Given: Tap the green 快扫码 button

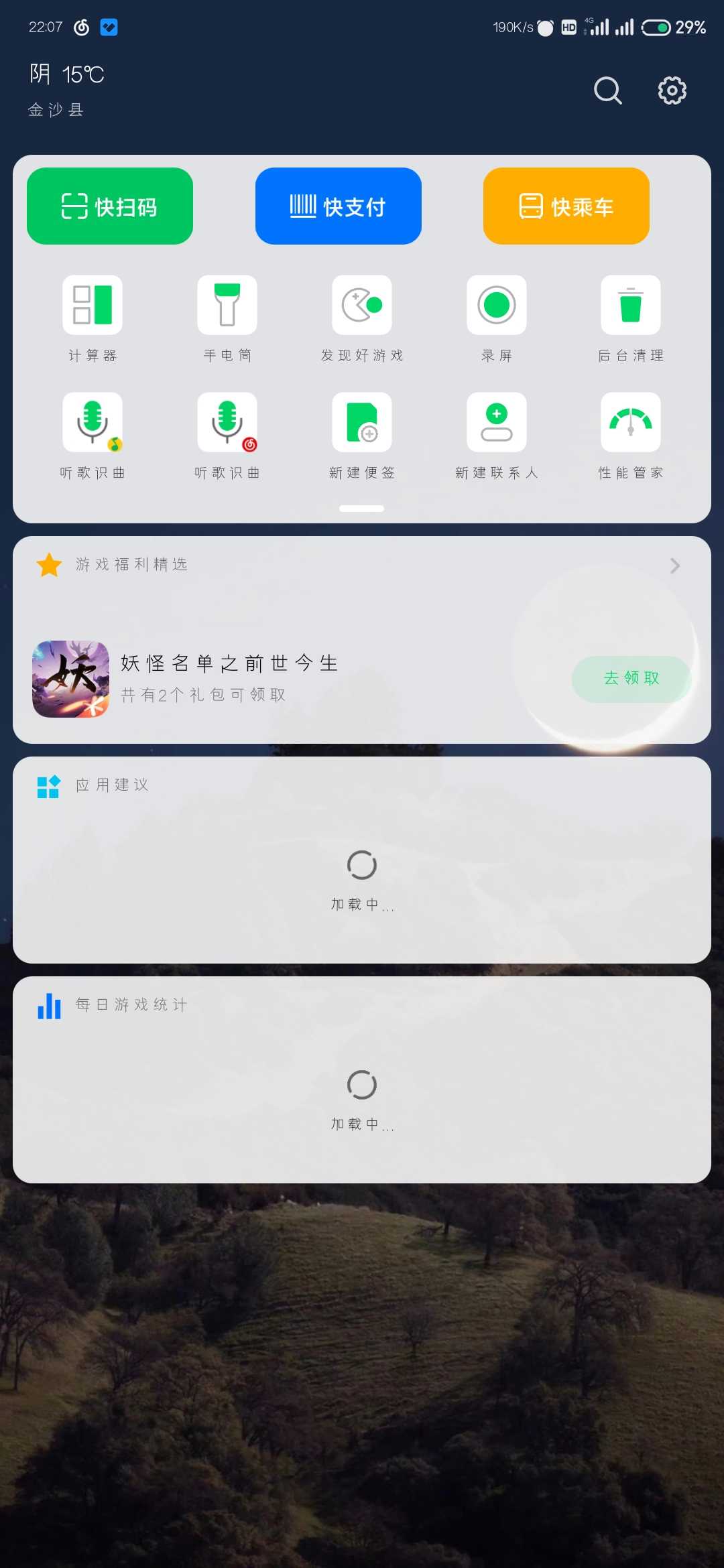Looking at the screenshot, I should click(x=110, y=206).
